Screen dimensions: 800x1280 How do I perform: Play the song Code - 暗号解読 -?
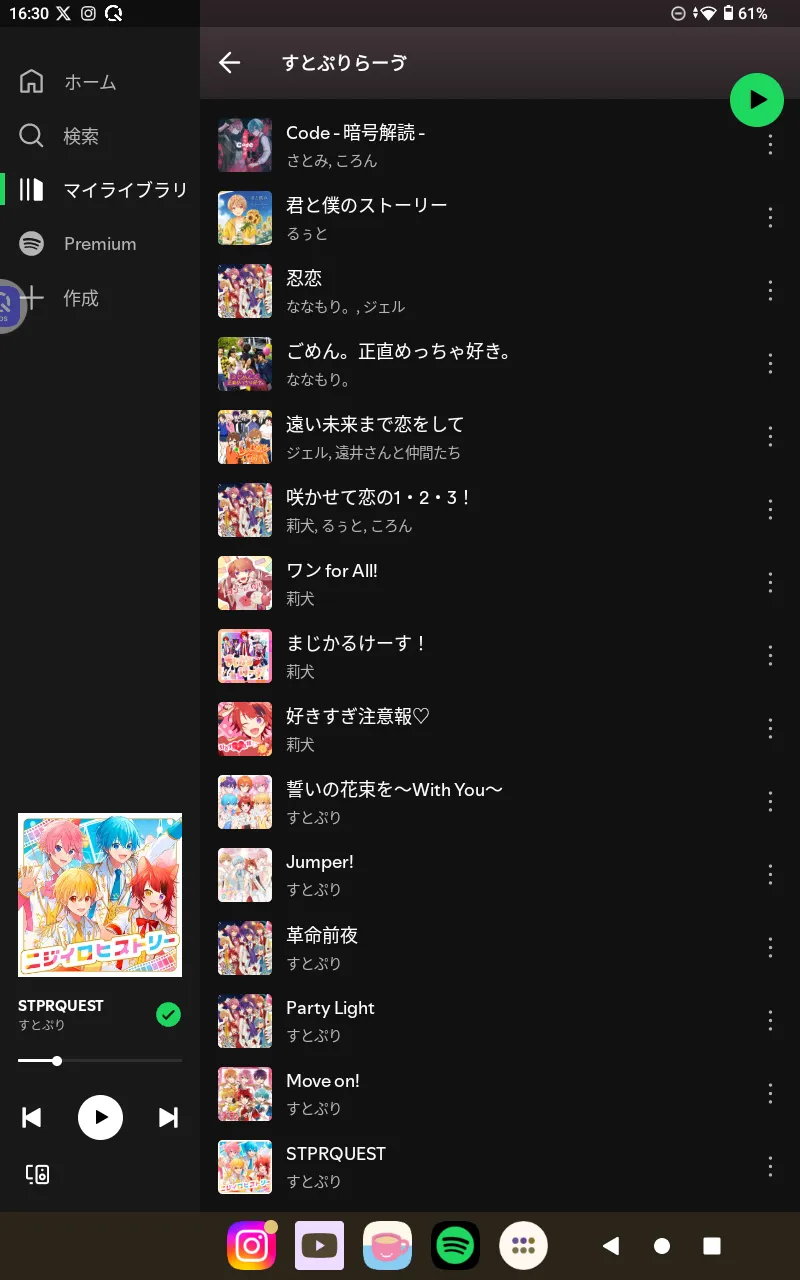[480, 145]
